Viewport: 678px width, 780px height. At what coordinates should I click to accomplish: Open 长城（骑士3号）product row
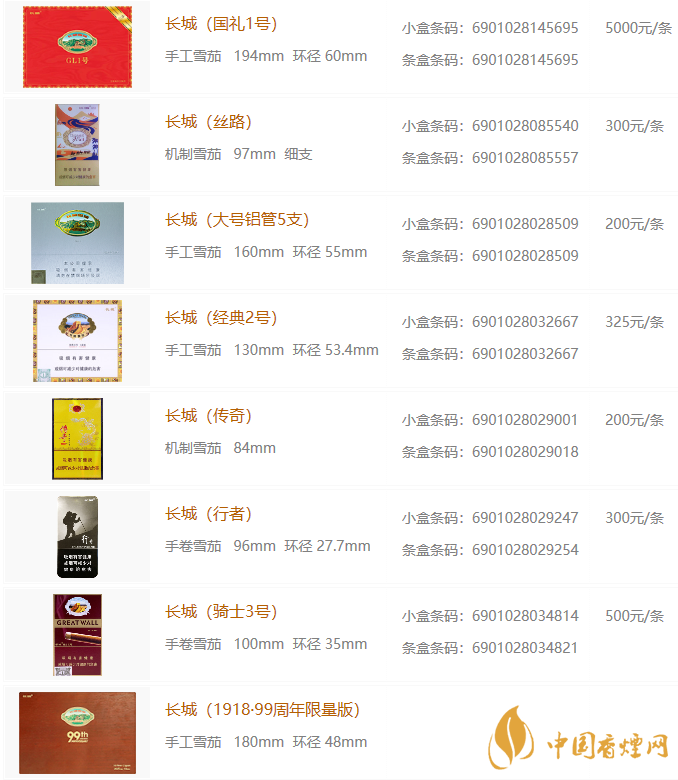coord(221,612)
